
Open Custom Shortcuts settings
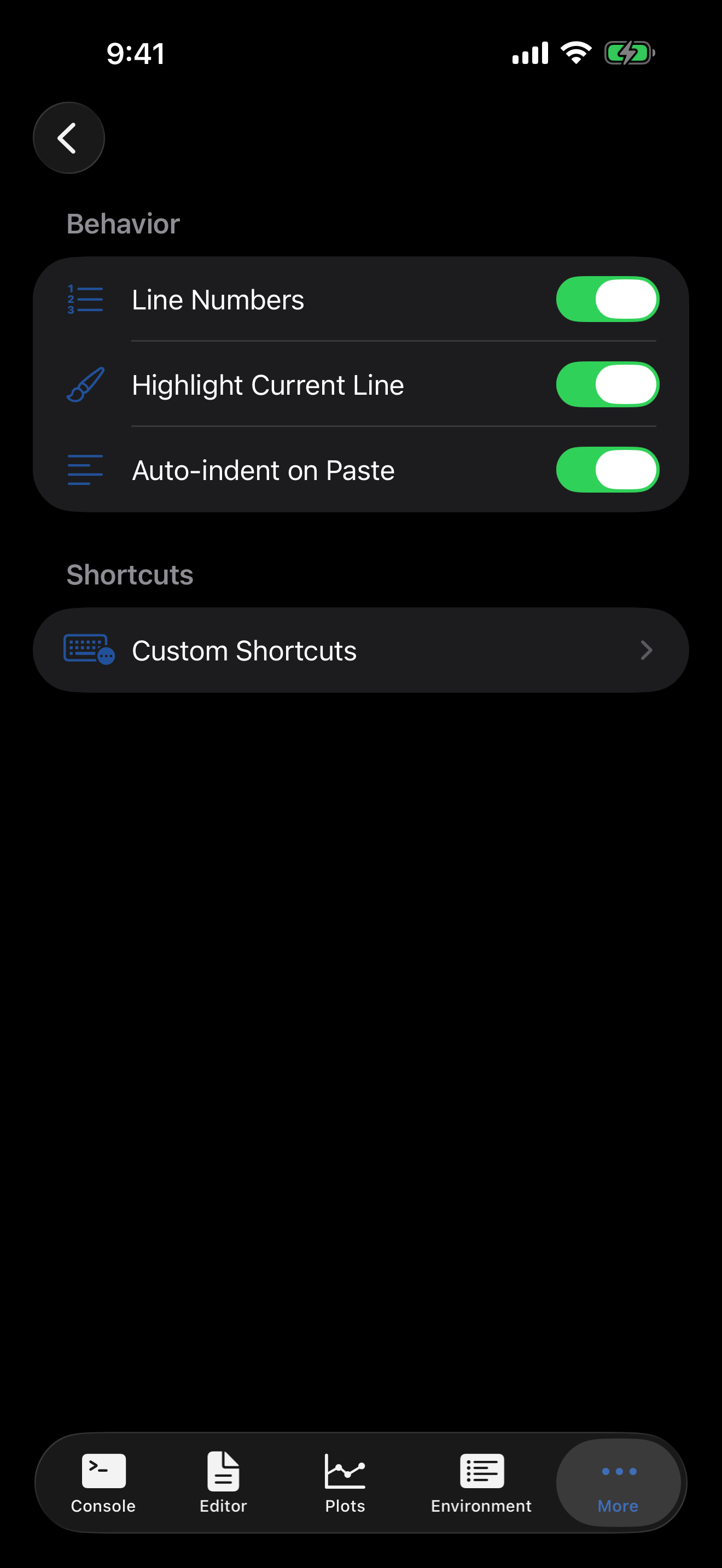point(361,650)
